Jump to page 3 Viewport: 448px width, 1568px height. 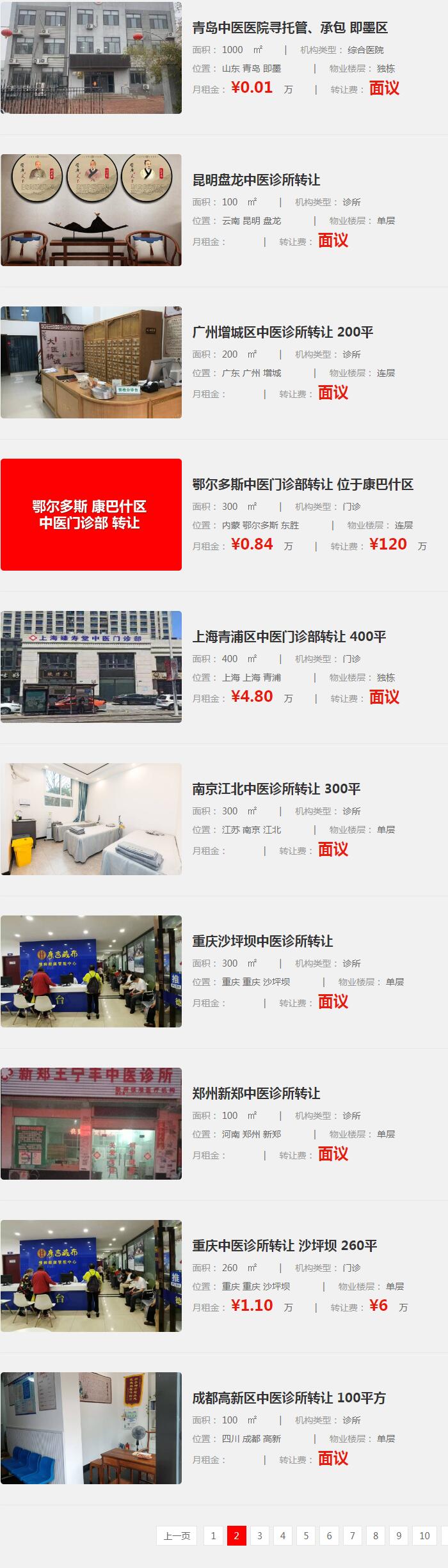click(x=259, y=1535)
